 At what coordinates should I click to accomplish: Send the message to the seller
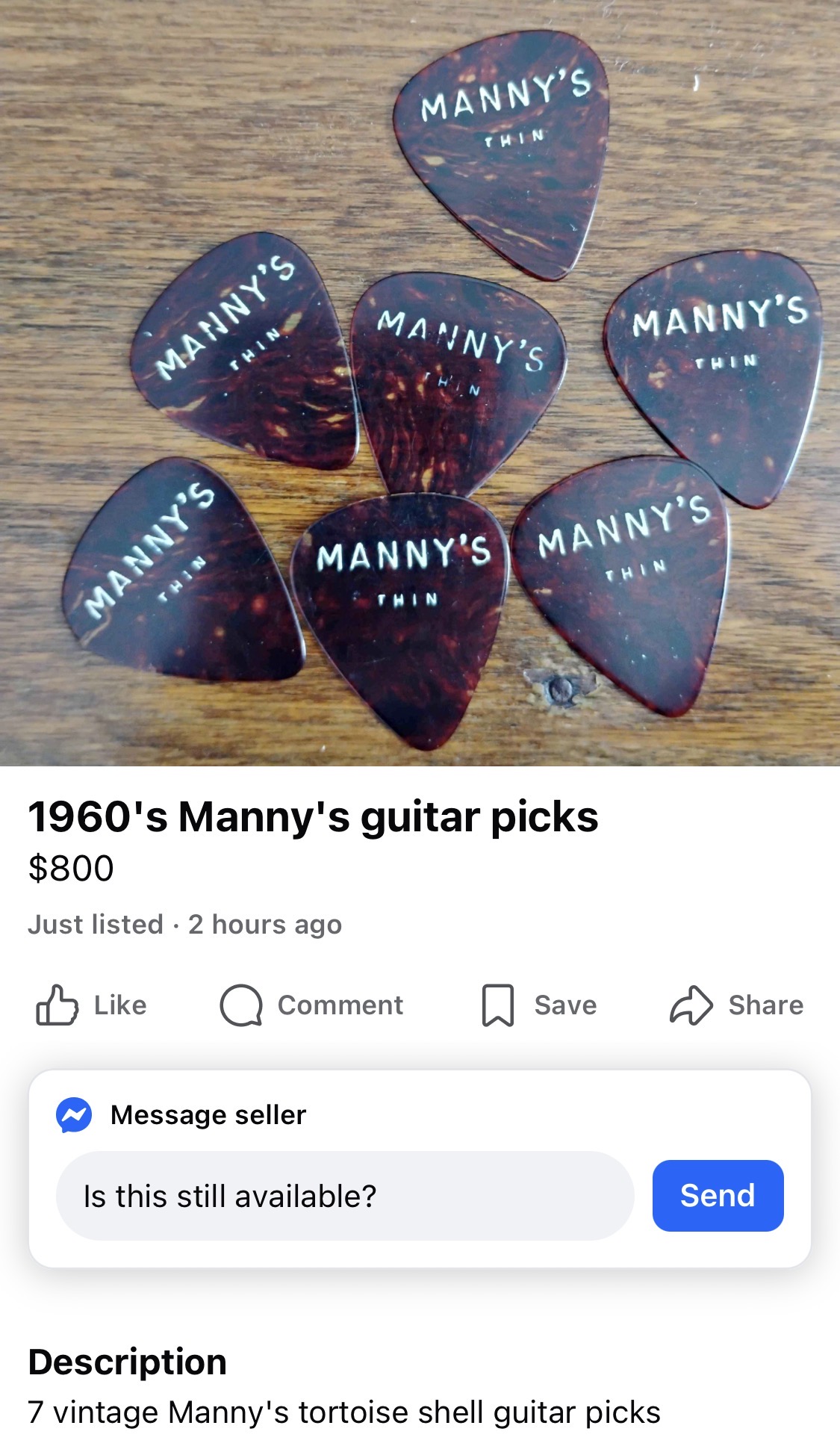[718, 1196]
